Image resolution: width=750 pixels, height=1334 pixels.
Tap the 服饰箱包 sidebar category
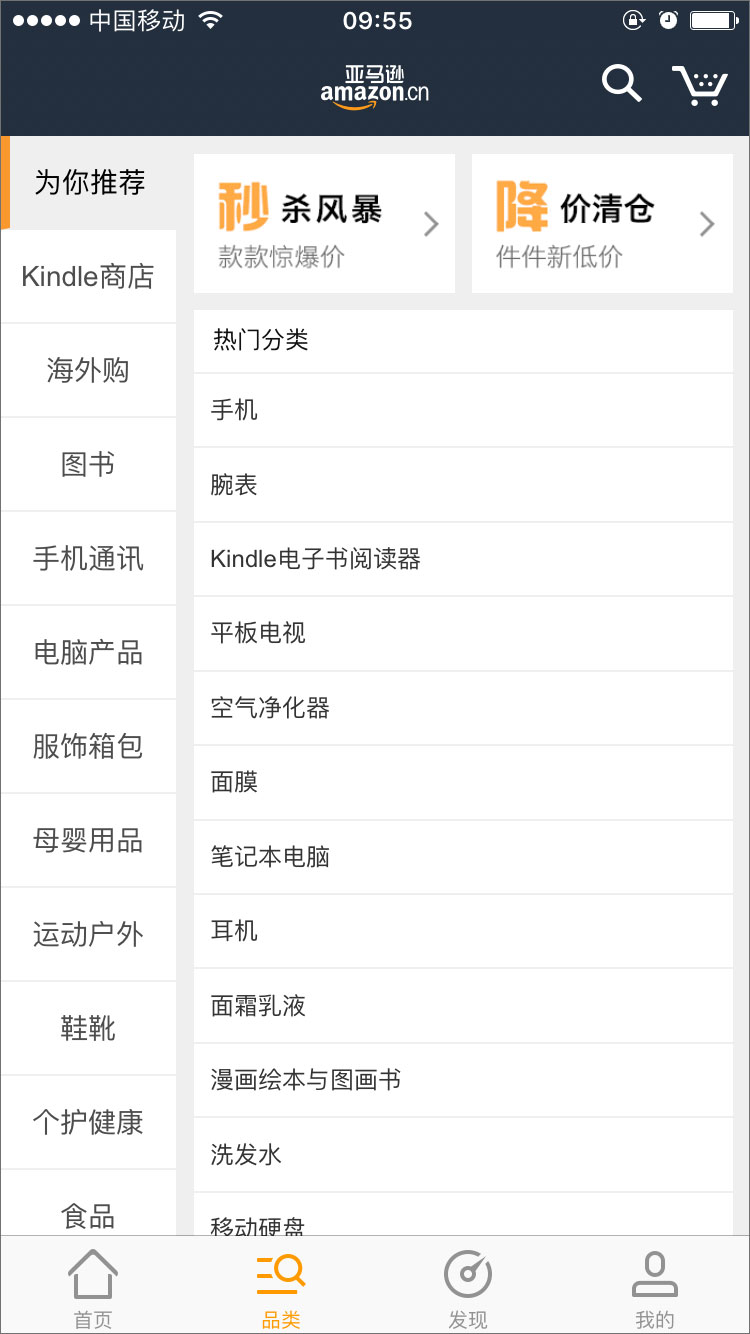click(x=88, y=747)
